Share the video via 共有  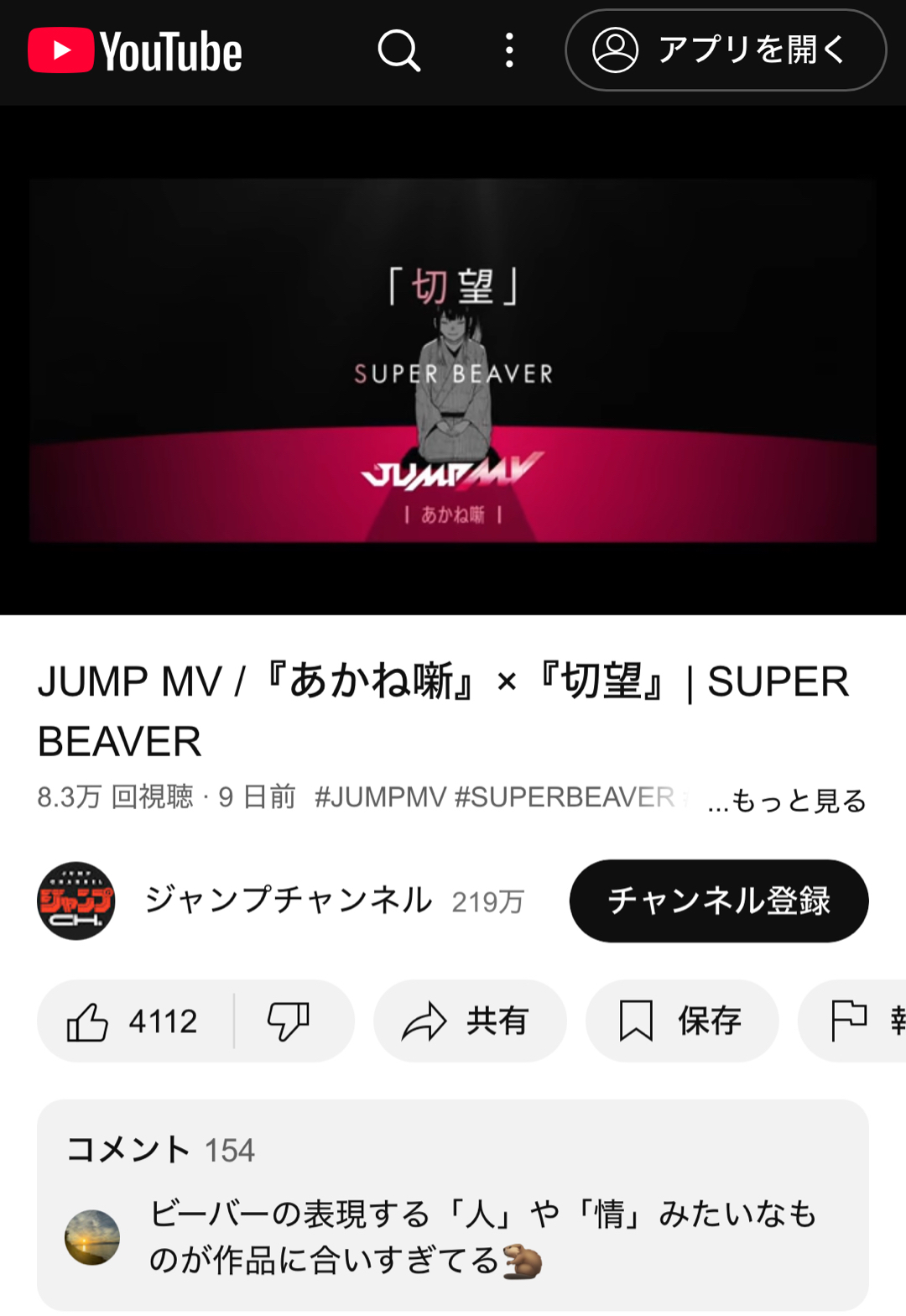point(470,1021)
